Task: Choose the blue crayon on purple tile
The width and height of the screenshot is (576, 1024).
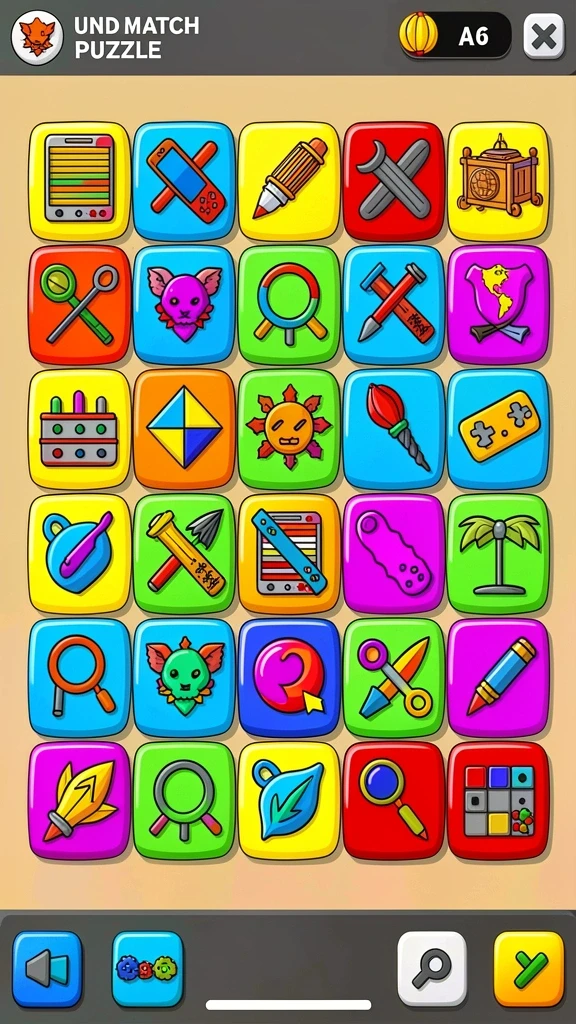Action: click(498, 677)
